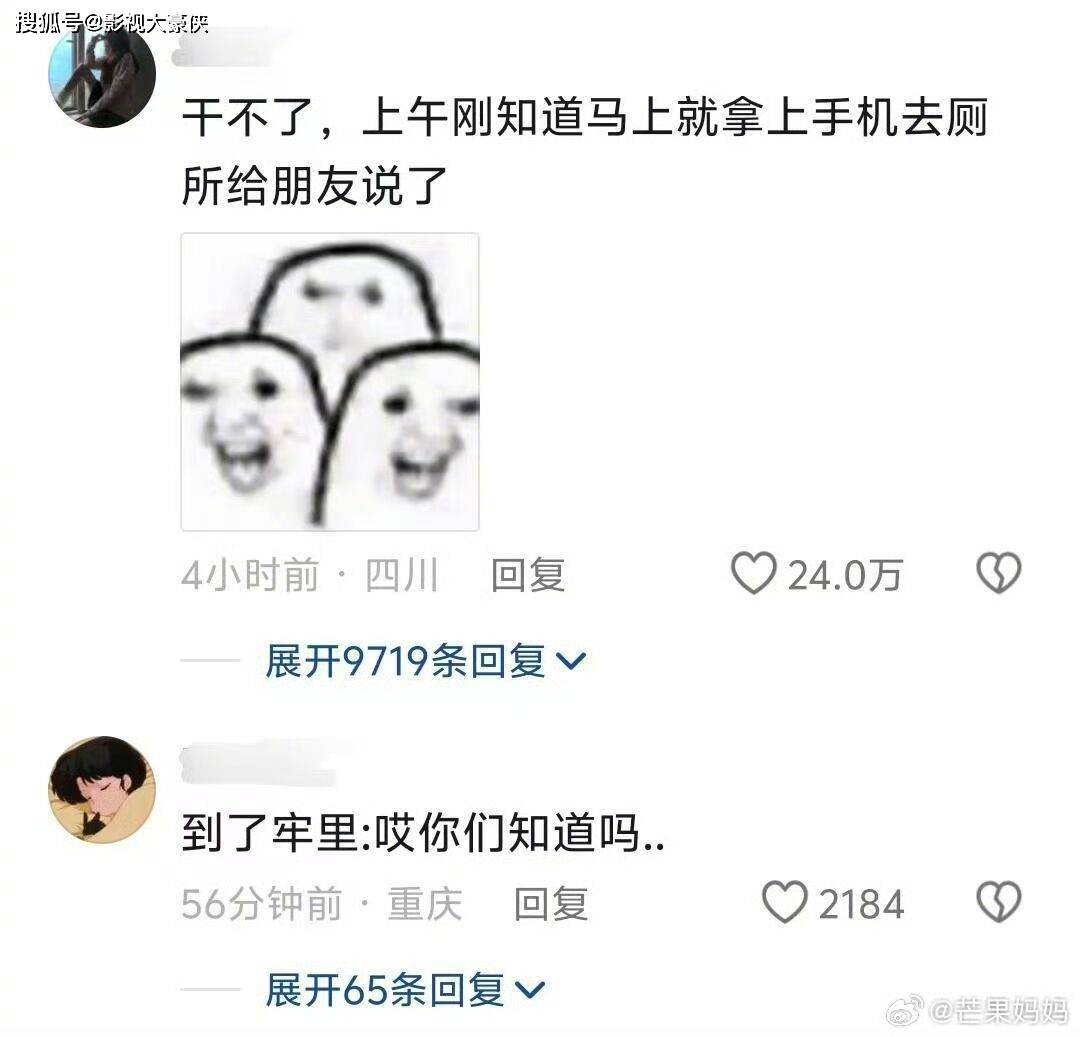Reply to the 四川 comment
1080x1037 pixels.
(x=528, y=576)
